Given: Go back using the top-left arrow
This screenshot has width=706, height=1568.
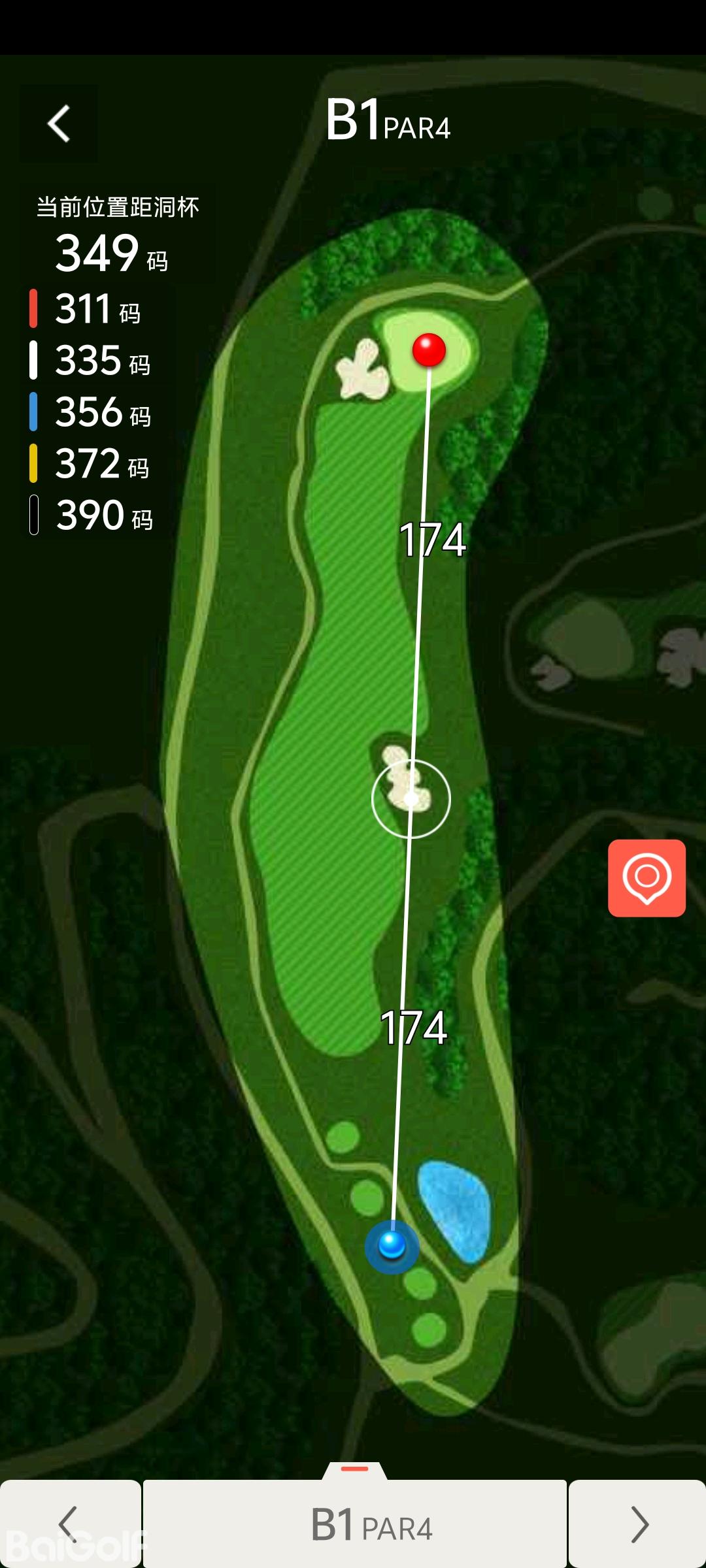Looking at the screenshot, I should point(59,123).
